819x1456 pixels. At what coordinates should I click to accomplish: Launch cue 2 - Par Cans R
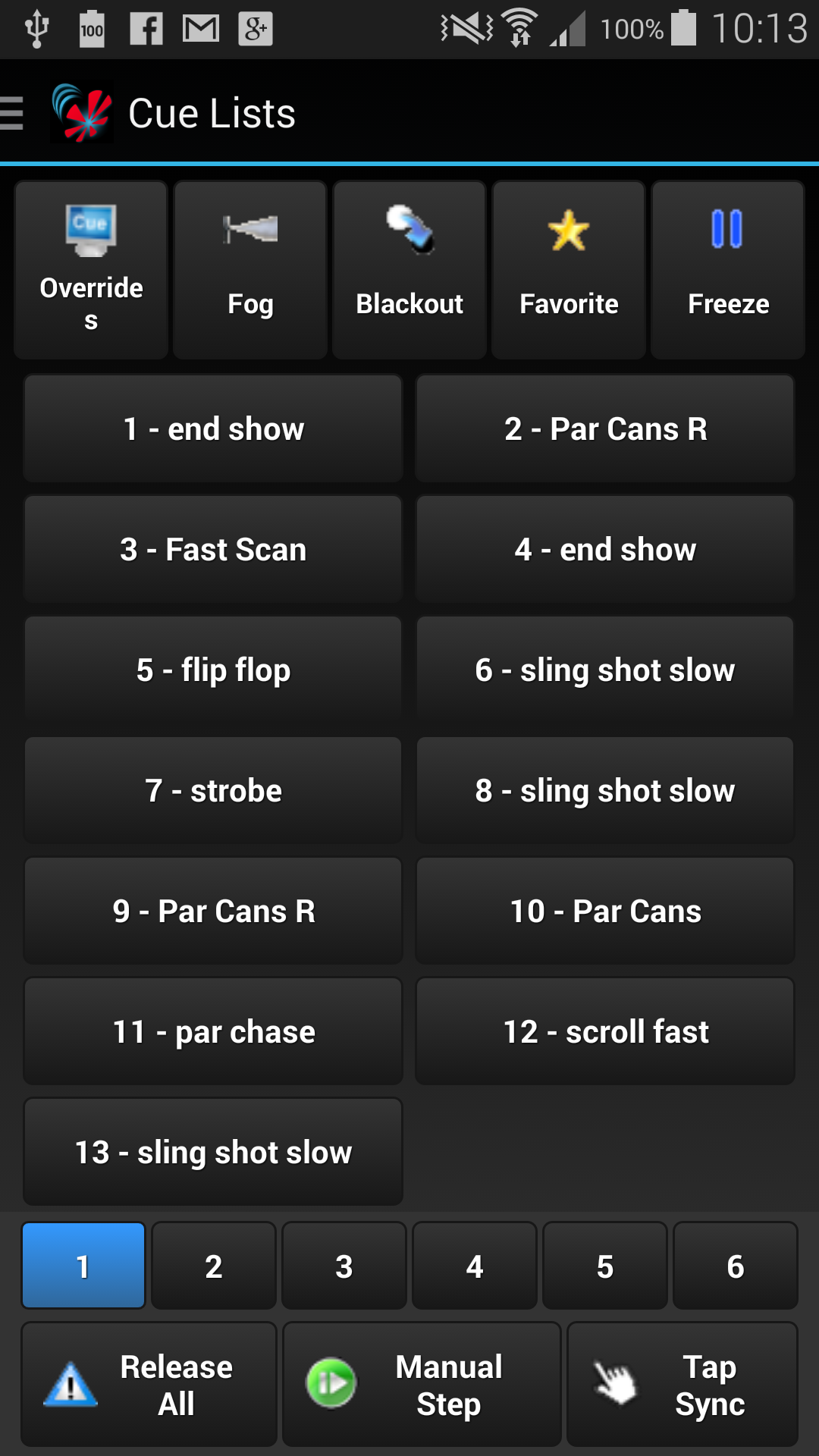point(605,428)
